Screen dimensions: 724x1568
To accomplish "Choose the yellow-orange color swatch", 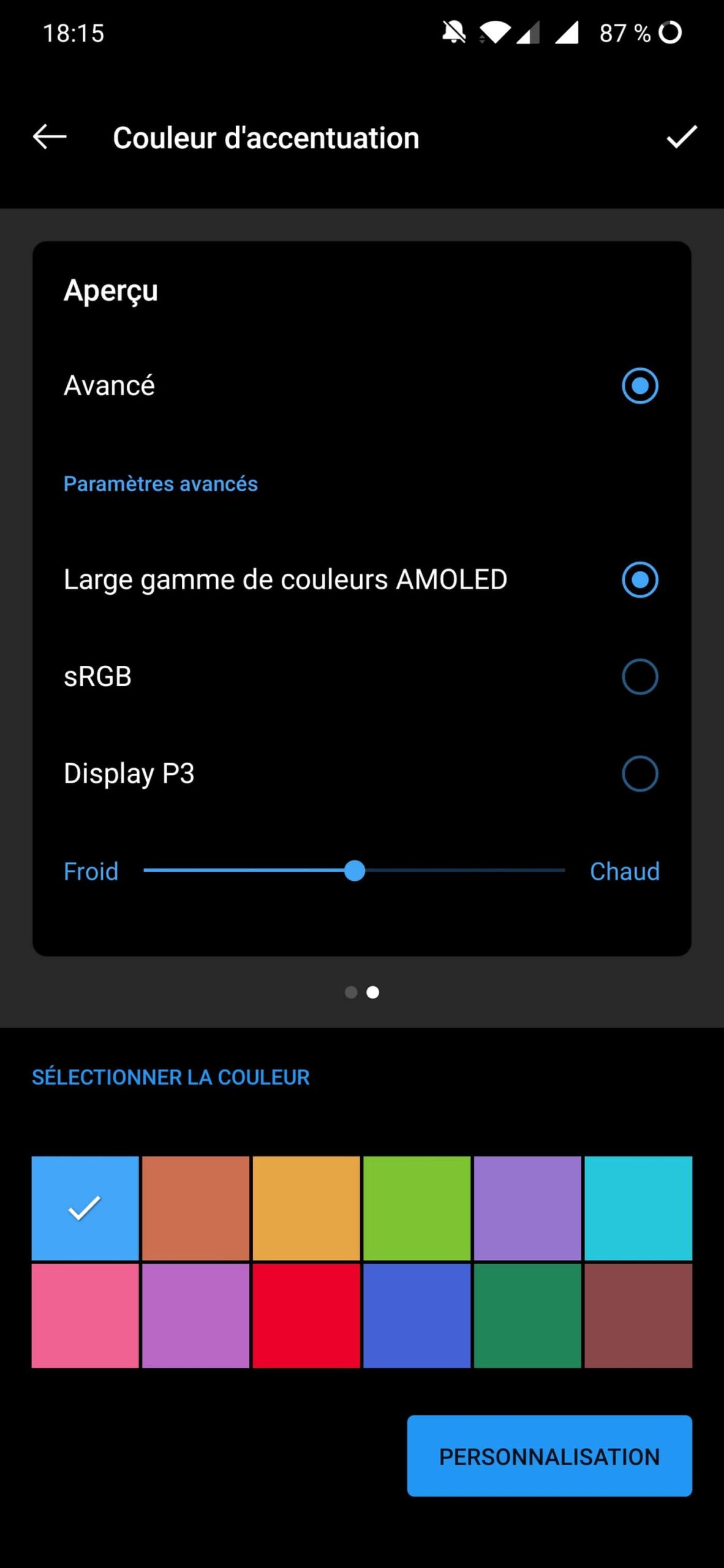I will (x=306, y=1208).
